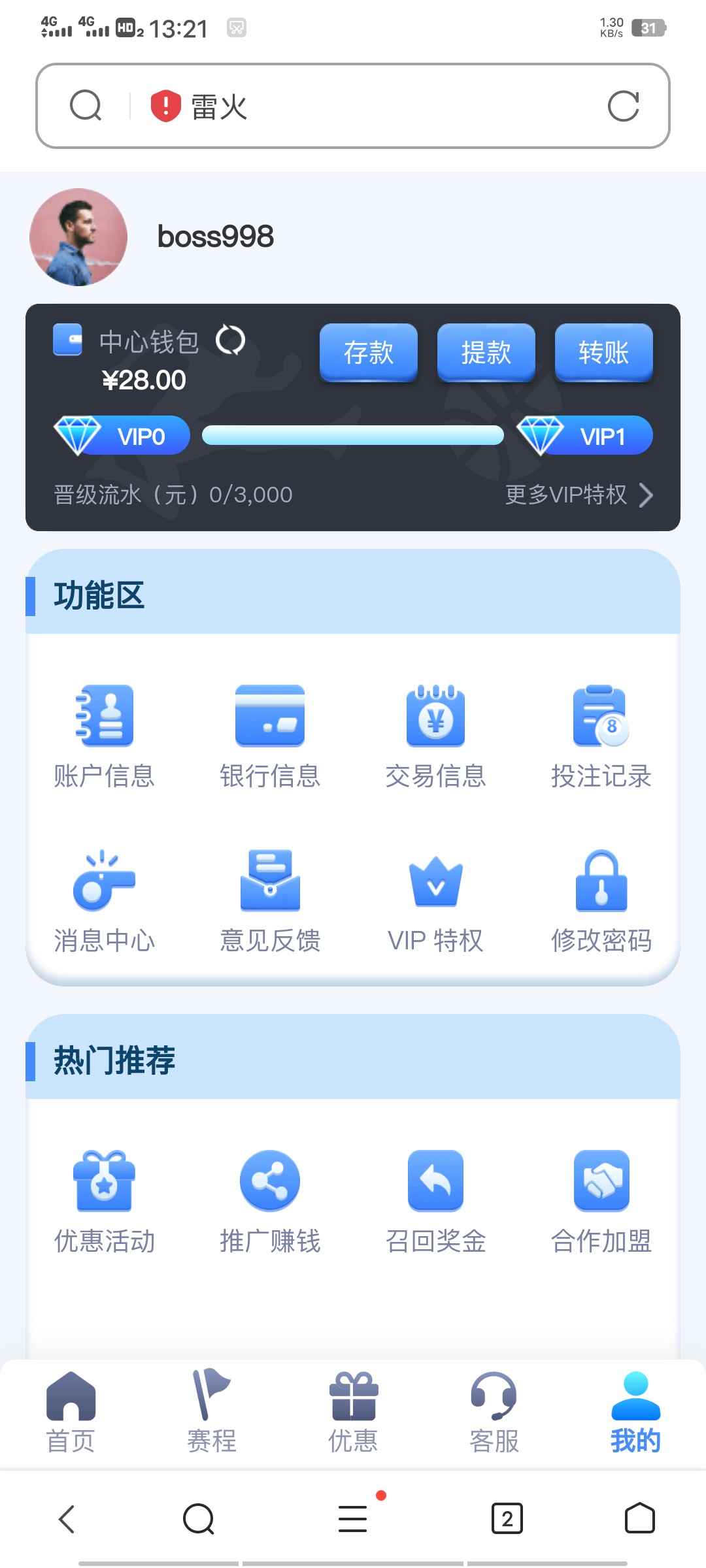Reload the page with the refresh icon
706x1568 pixels.
coord(623,106)
